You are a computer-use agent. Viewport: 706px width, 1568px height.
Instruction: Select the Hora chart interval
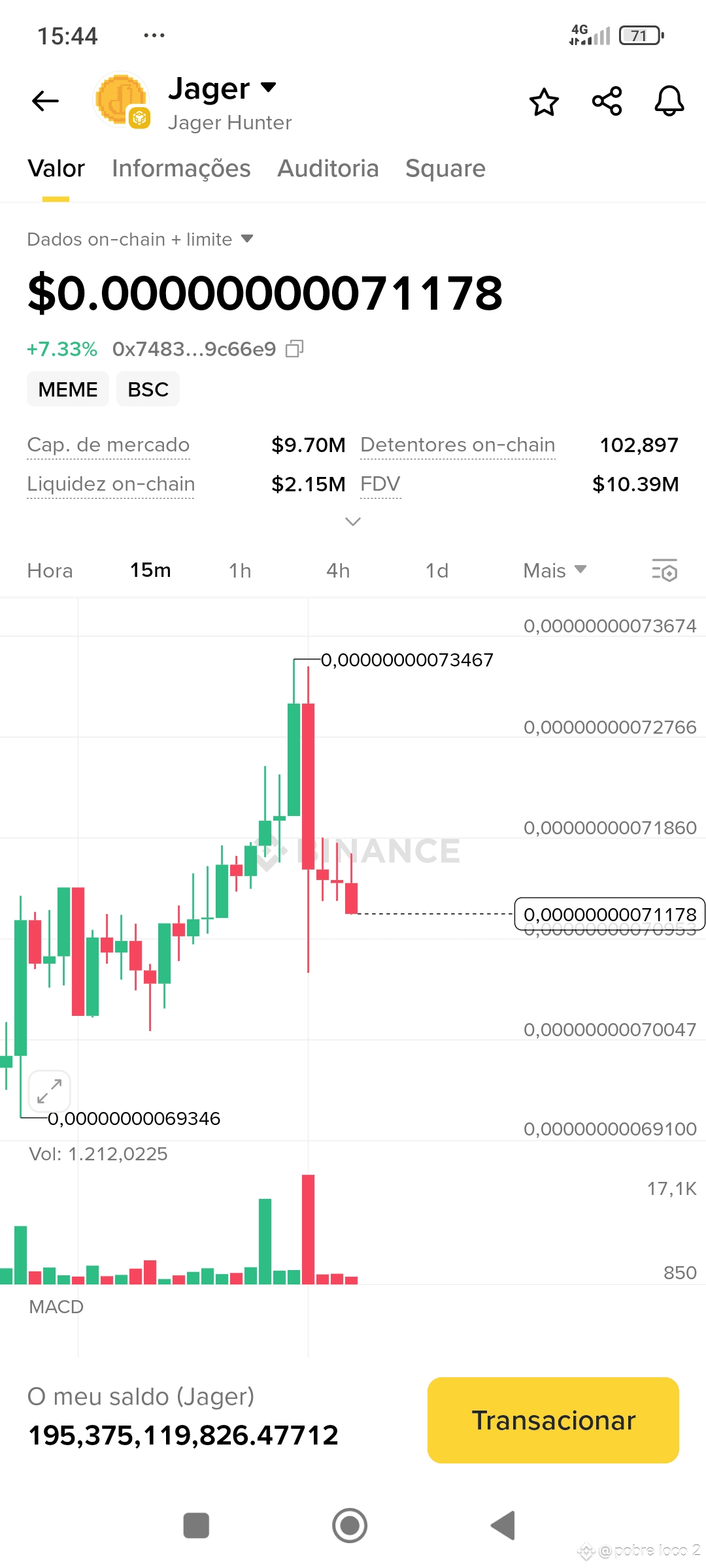click(x=50, y=570)
